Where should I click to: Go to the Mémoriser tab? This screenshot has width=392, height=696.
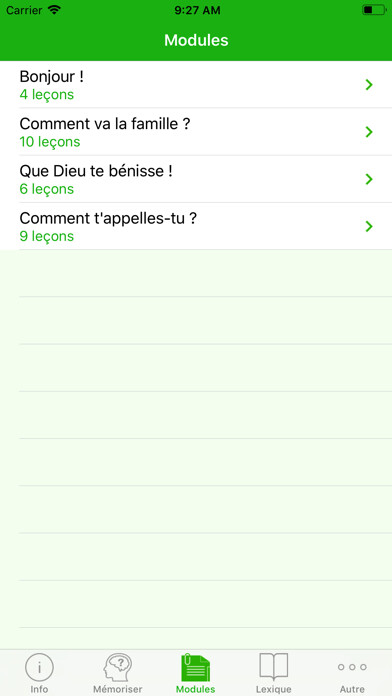click(x=118, y=673)
